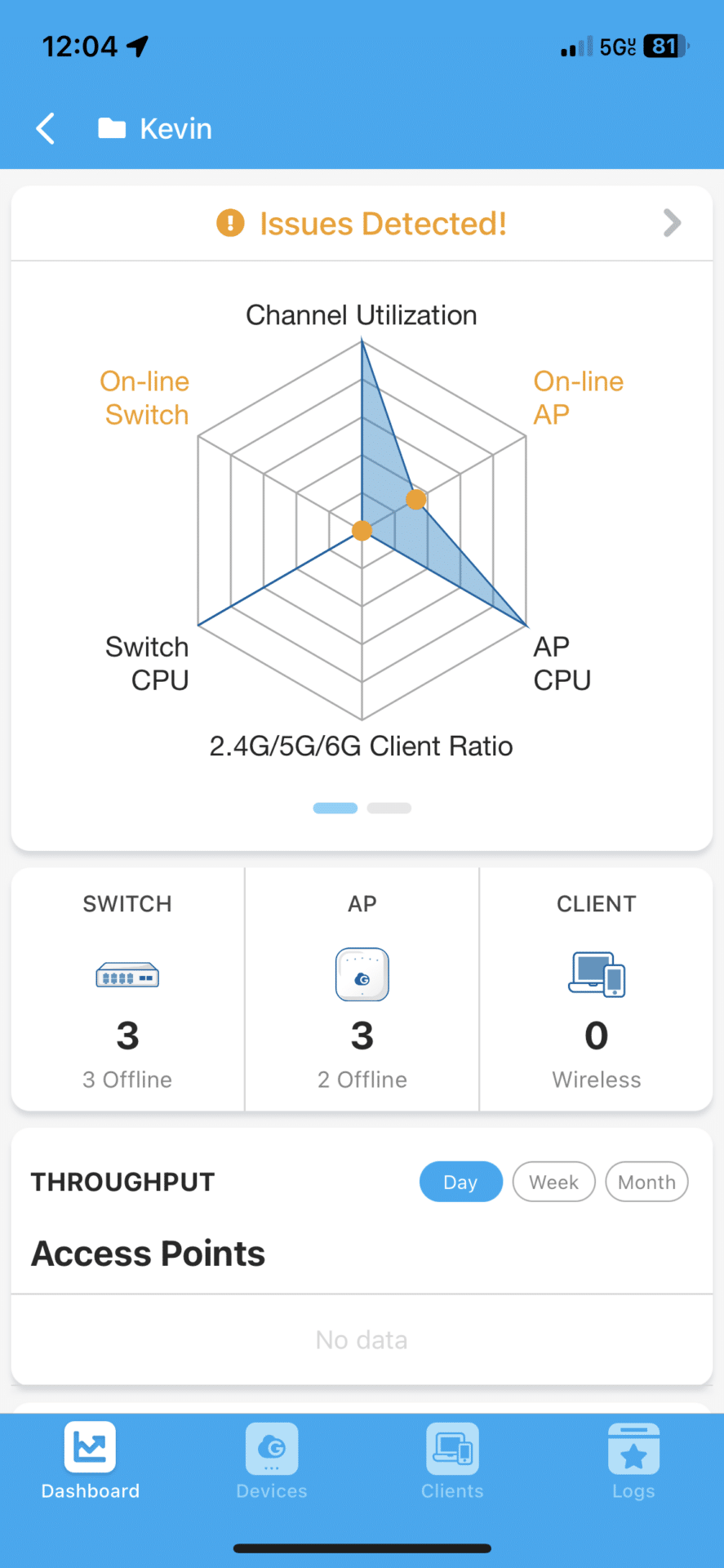Image resolution: width=724 pixels, height=1568 pixels.
Task: Tap the Kevin folder name
Action: 175,128
